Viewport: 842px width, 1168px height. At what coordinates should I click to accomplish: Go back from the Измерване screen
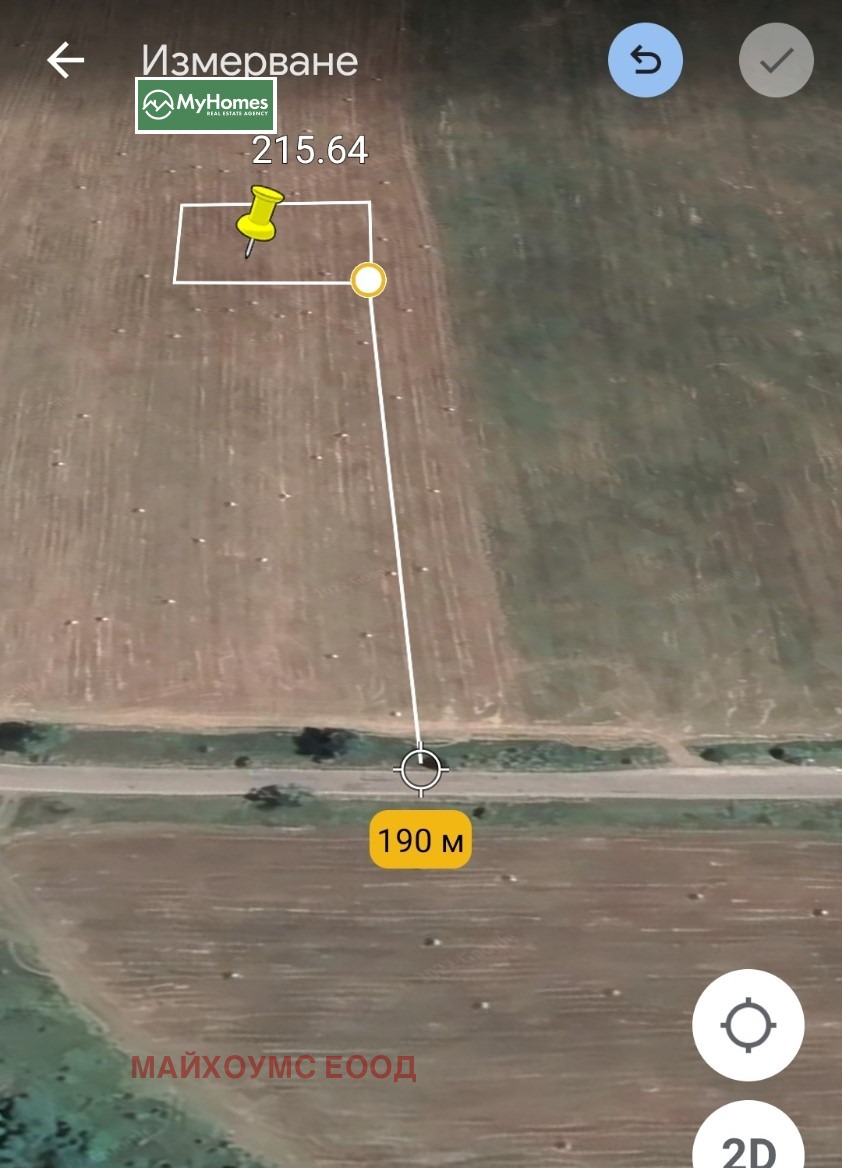[66, 61]
